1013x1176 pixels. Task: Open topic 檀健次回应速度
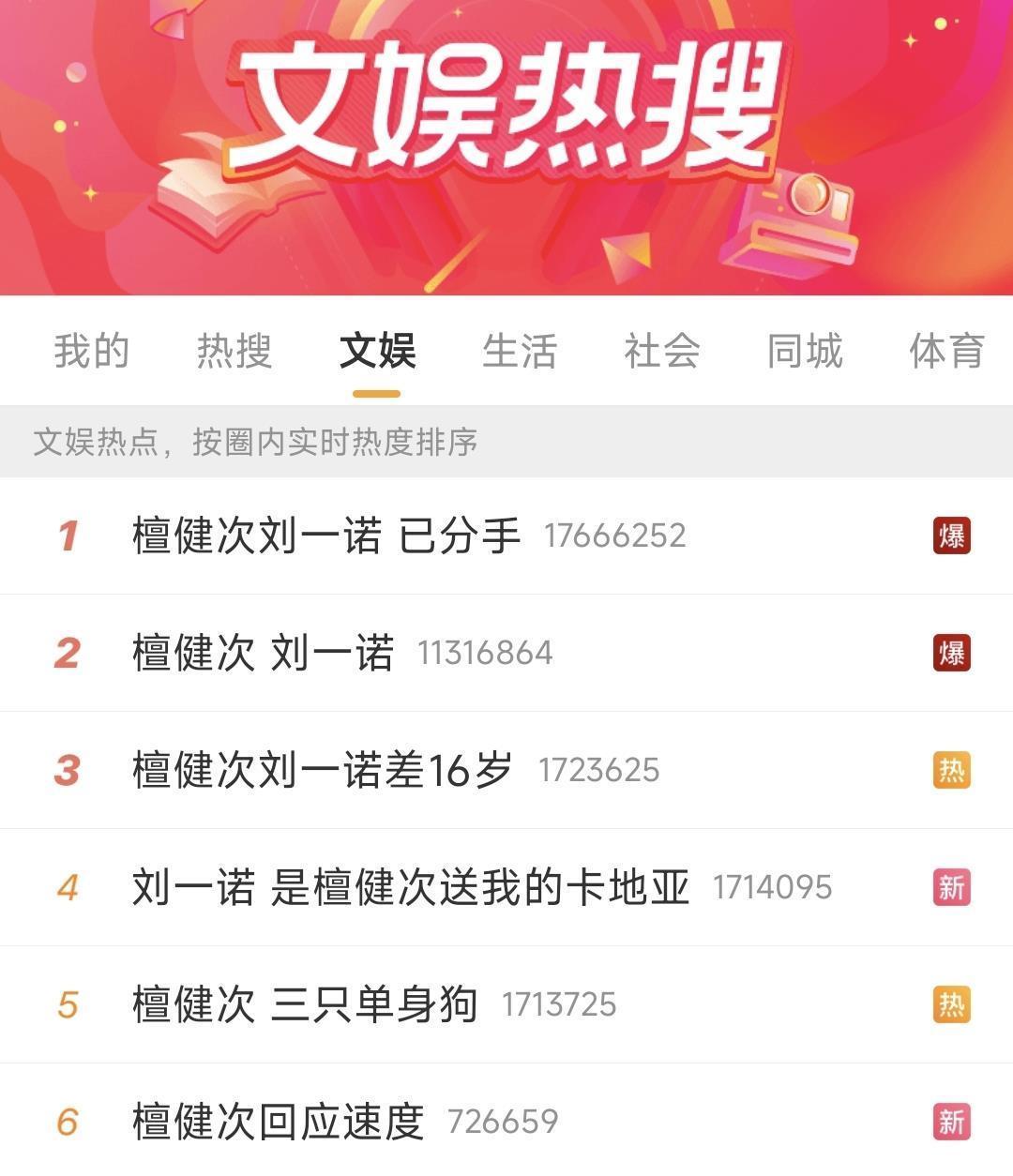click(x=278, y=1122)
